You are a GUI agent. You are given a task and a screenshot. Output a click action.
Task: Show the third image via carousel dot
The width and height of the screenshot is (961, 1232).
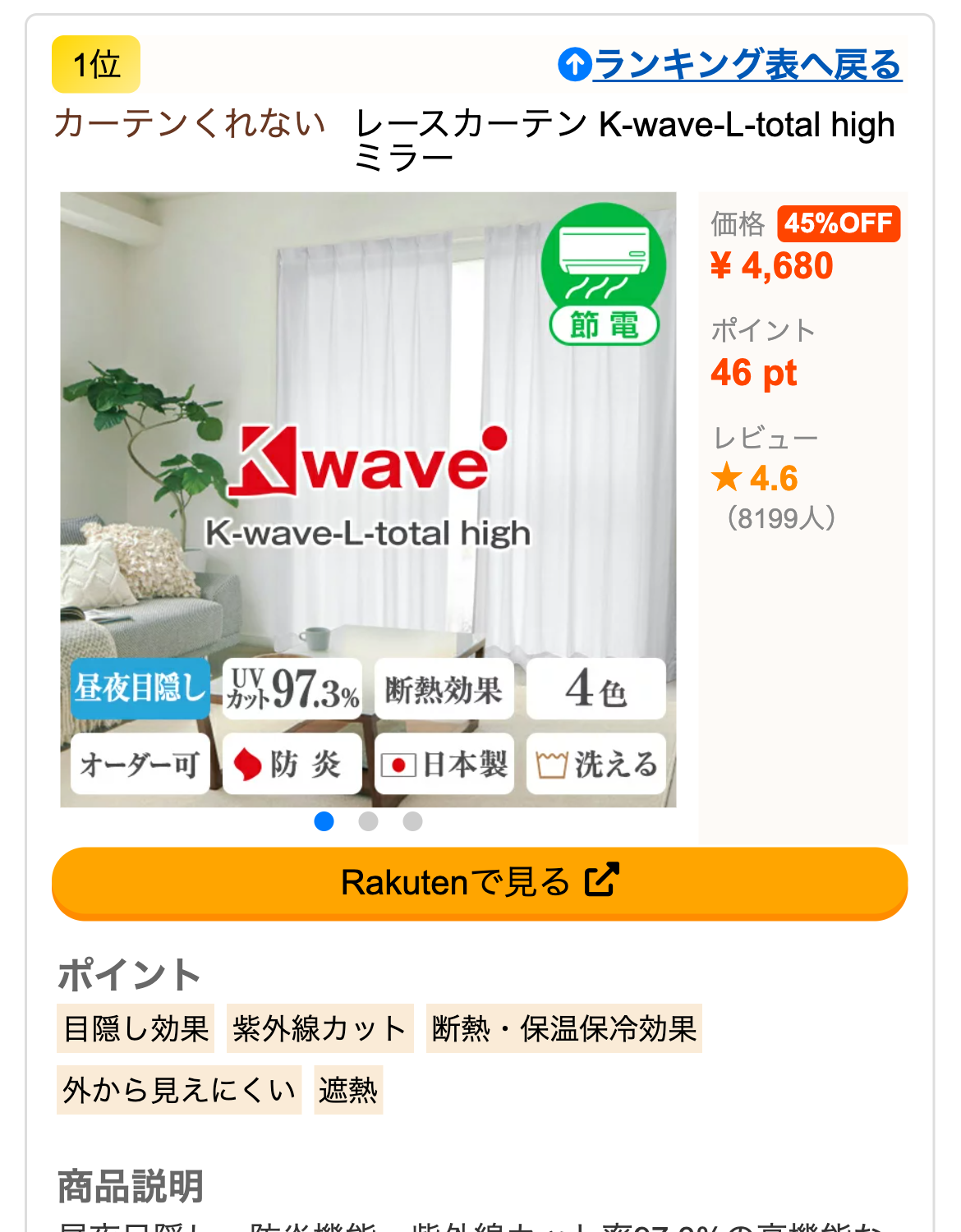coord(413,821)
